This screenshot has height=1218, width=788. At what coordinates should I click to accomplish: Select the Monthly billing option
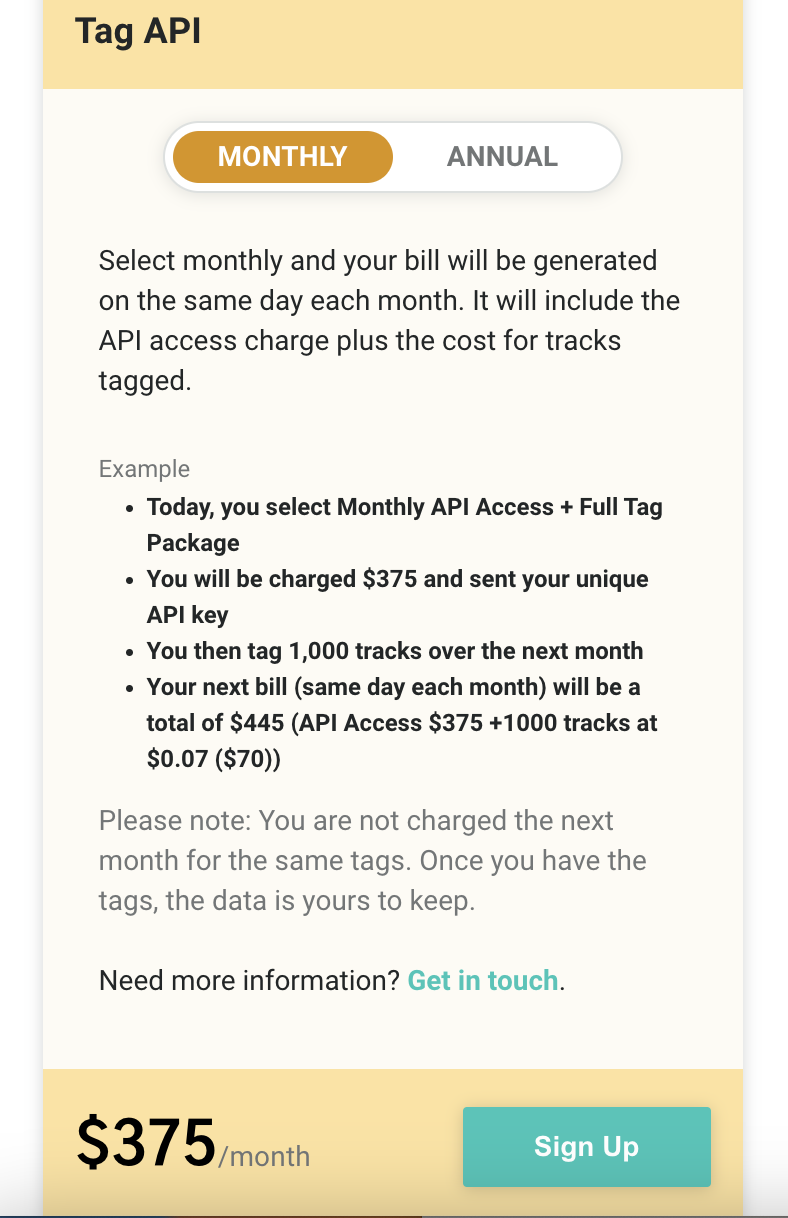coord(282,157)
